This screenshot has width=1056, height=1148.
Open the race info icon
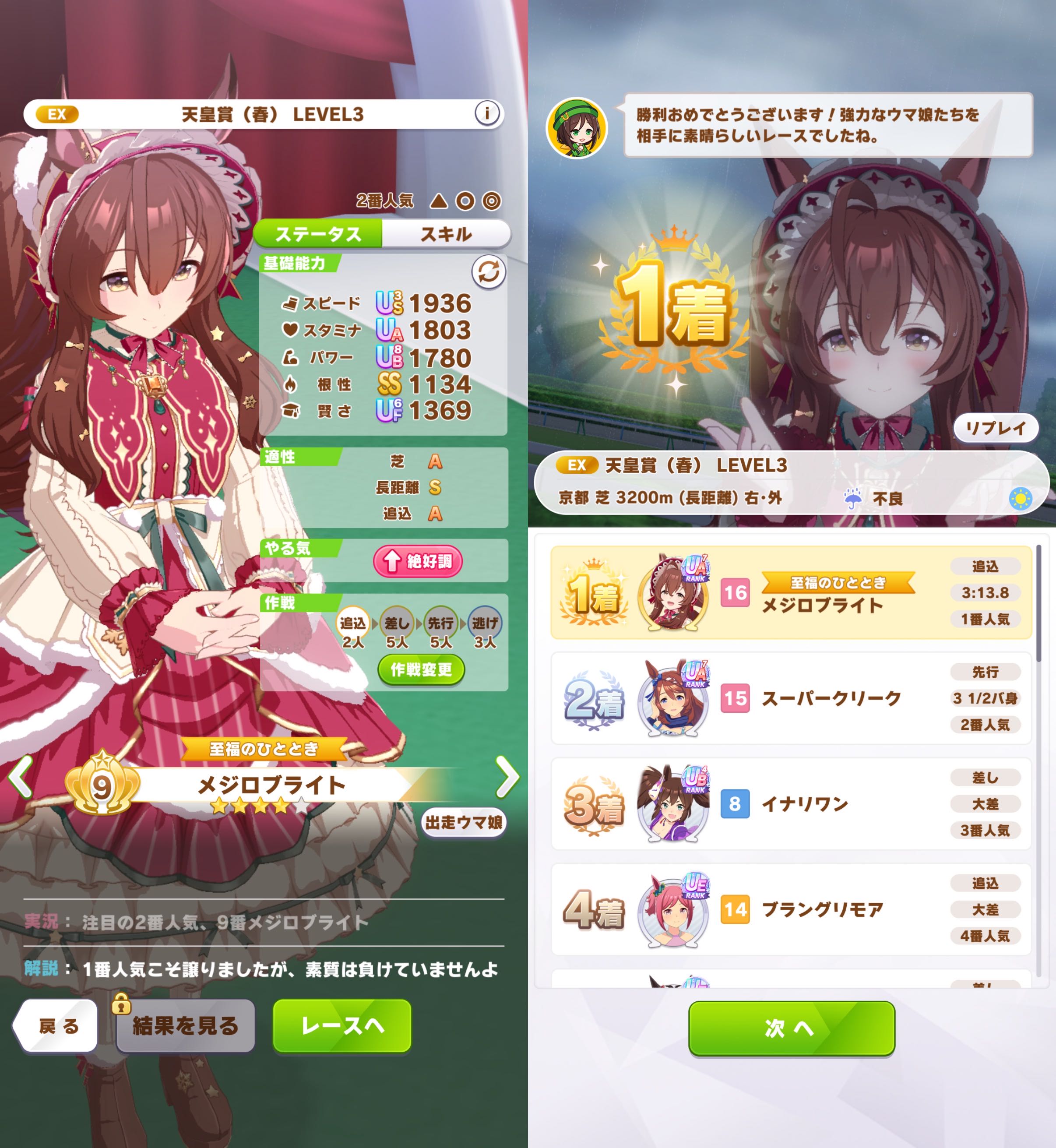(x=487, y=113)
